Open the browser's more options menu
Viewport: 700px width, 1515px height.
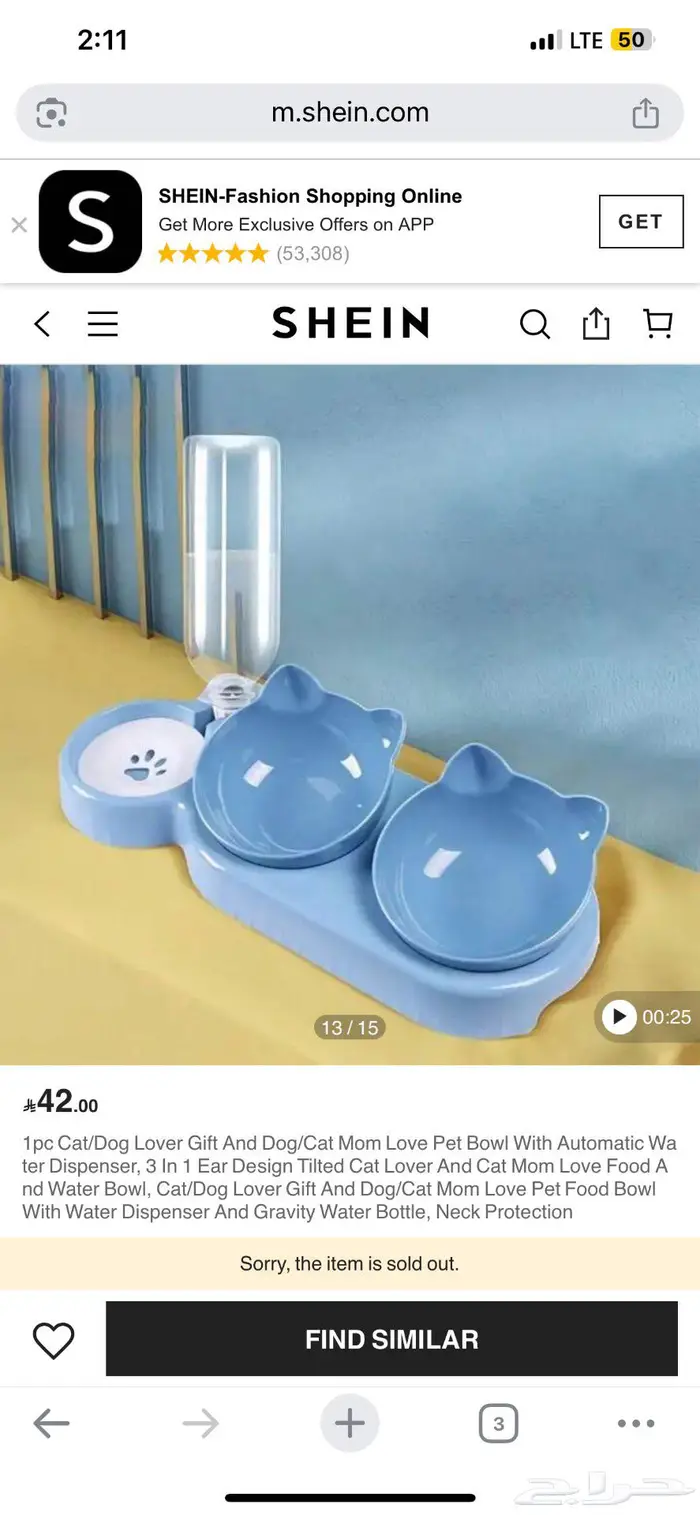coord(636,1423)
